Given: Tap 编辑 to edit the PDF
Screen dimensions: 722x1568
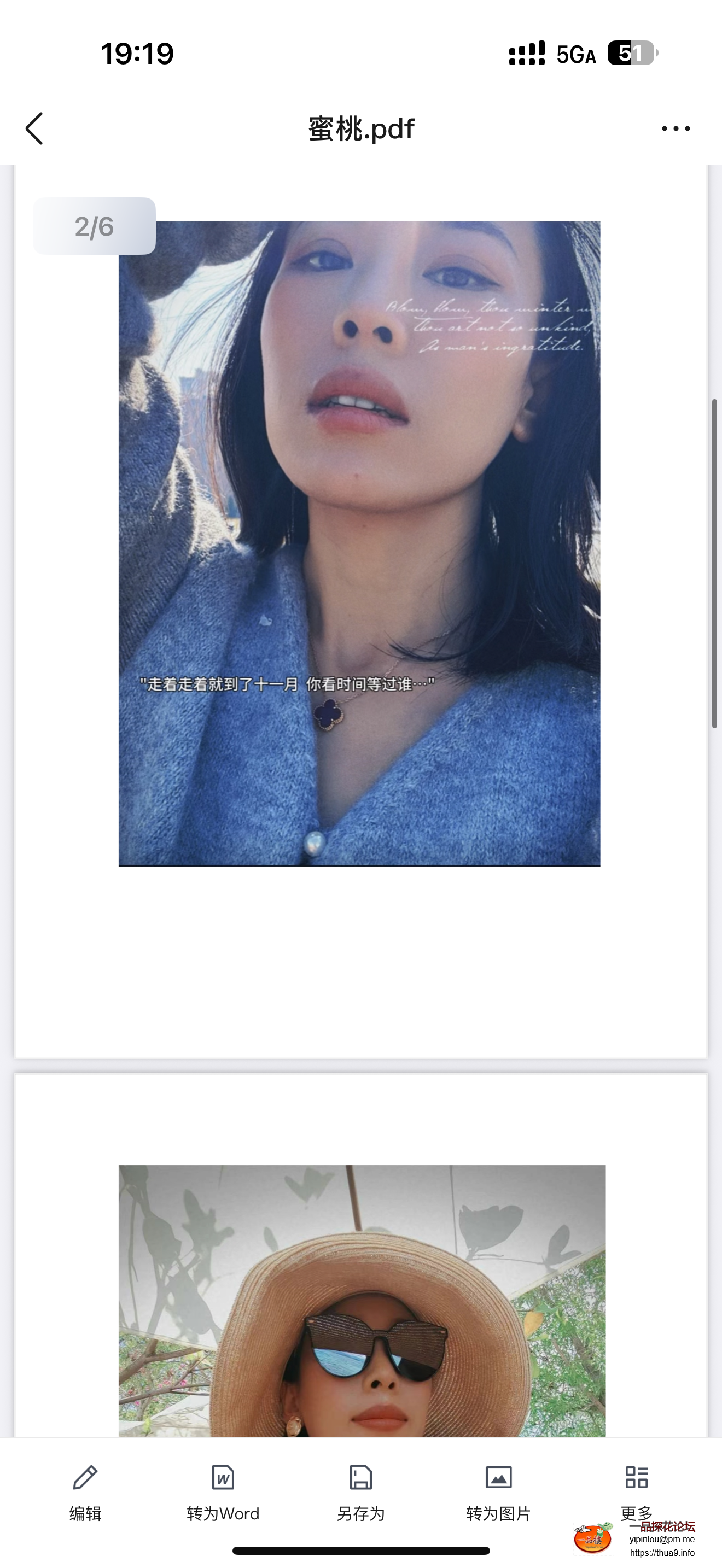Looking at the screenshot, I should [x=85, y=1491].
